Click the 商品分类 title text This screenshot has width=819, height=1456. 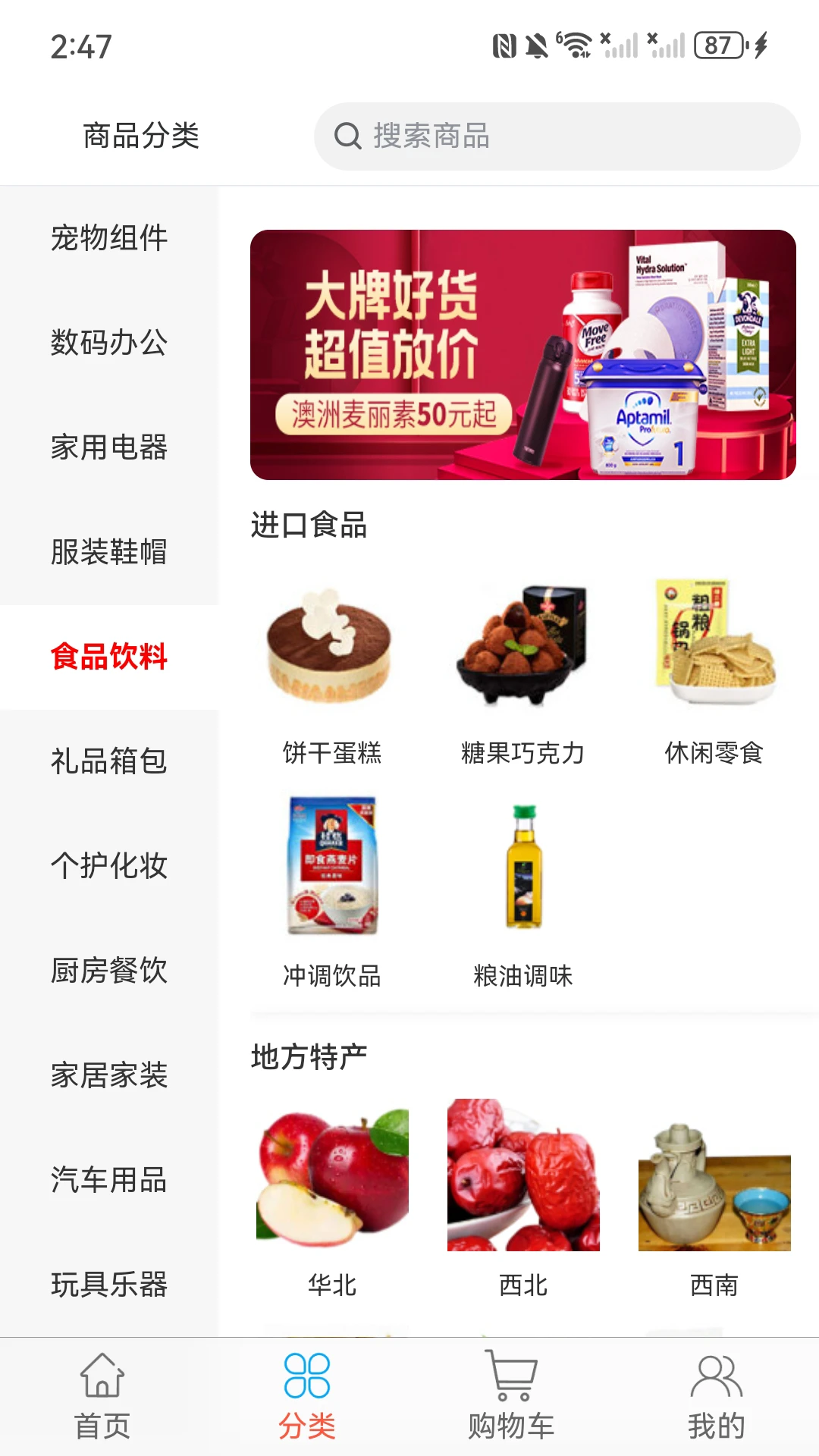click(x=140, y=136)
